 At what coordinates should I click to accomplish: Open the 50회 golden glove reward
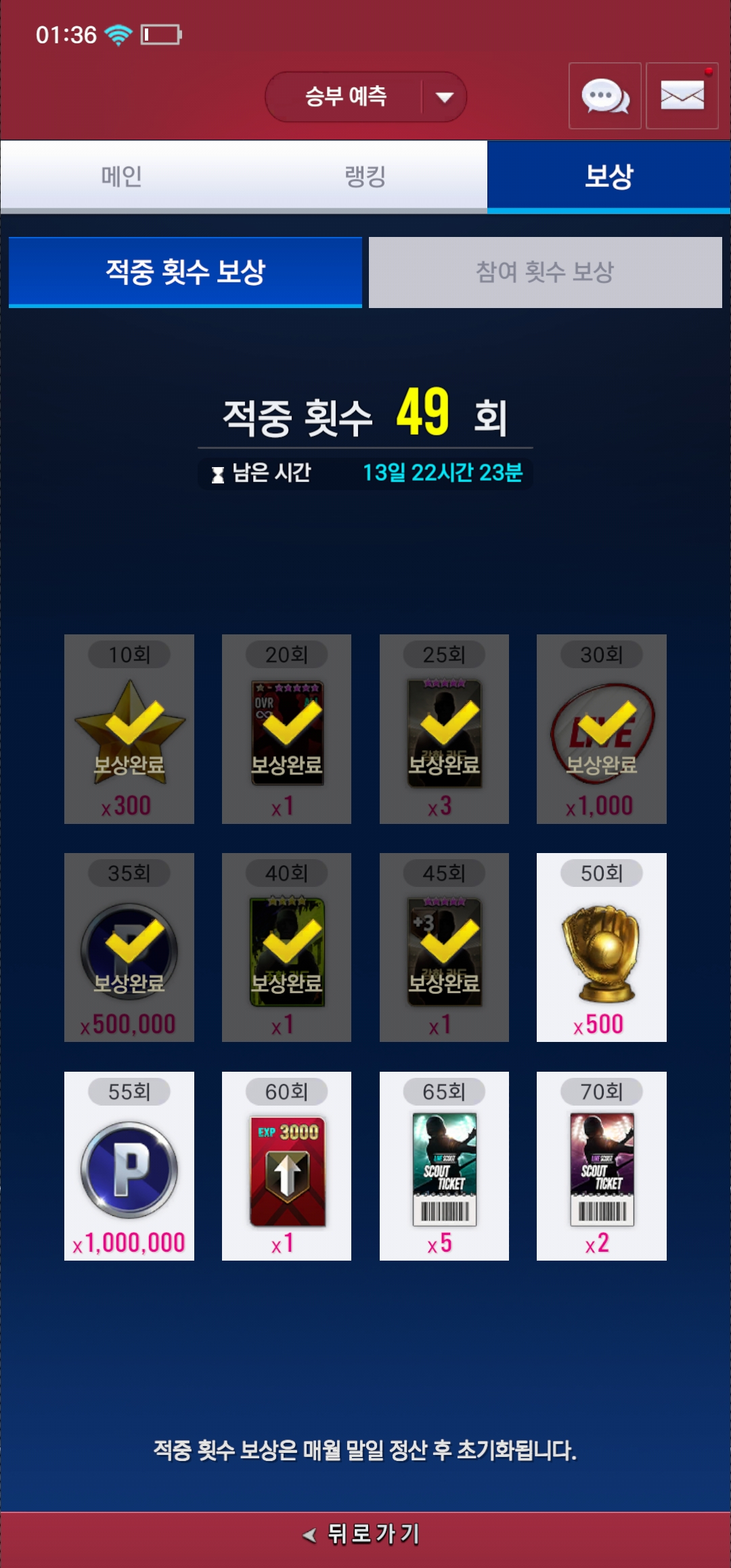point(601,947)
